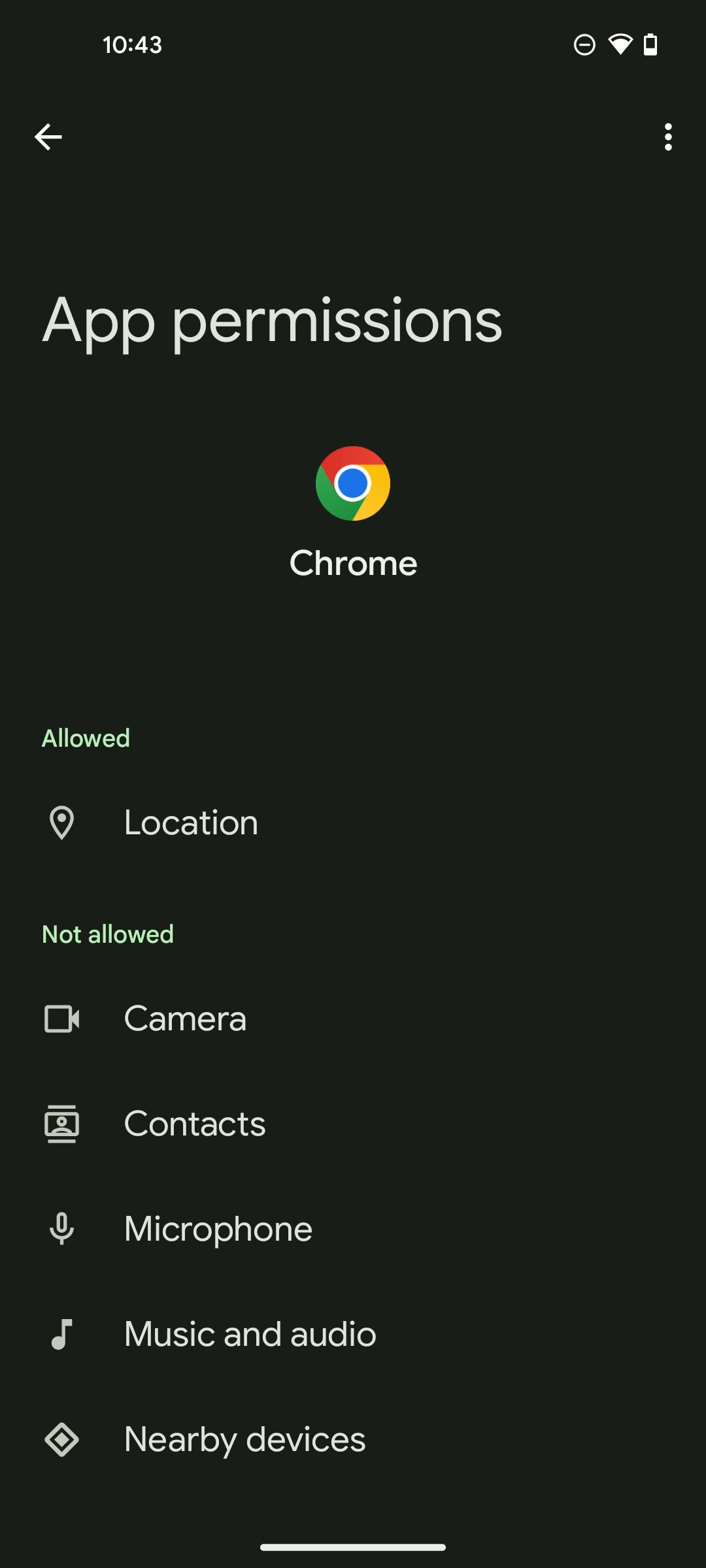Viewport: 706px width, 1568px height.
Task: Select the Contacts permission row
Action: click(x=353, y=1124)
